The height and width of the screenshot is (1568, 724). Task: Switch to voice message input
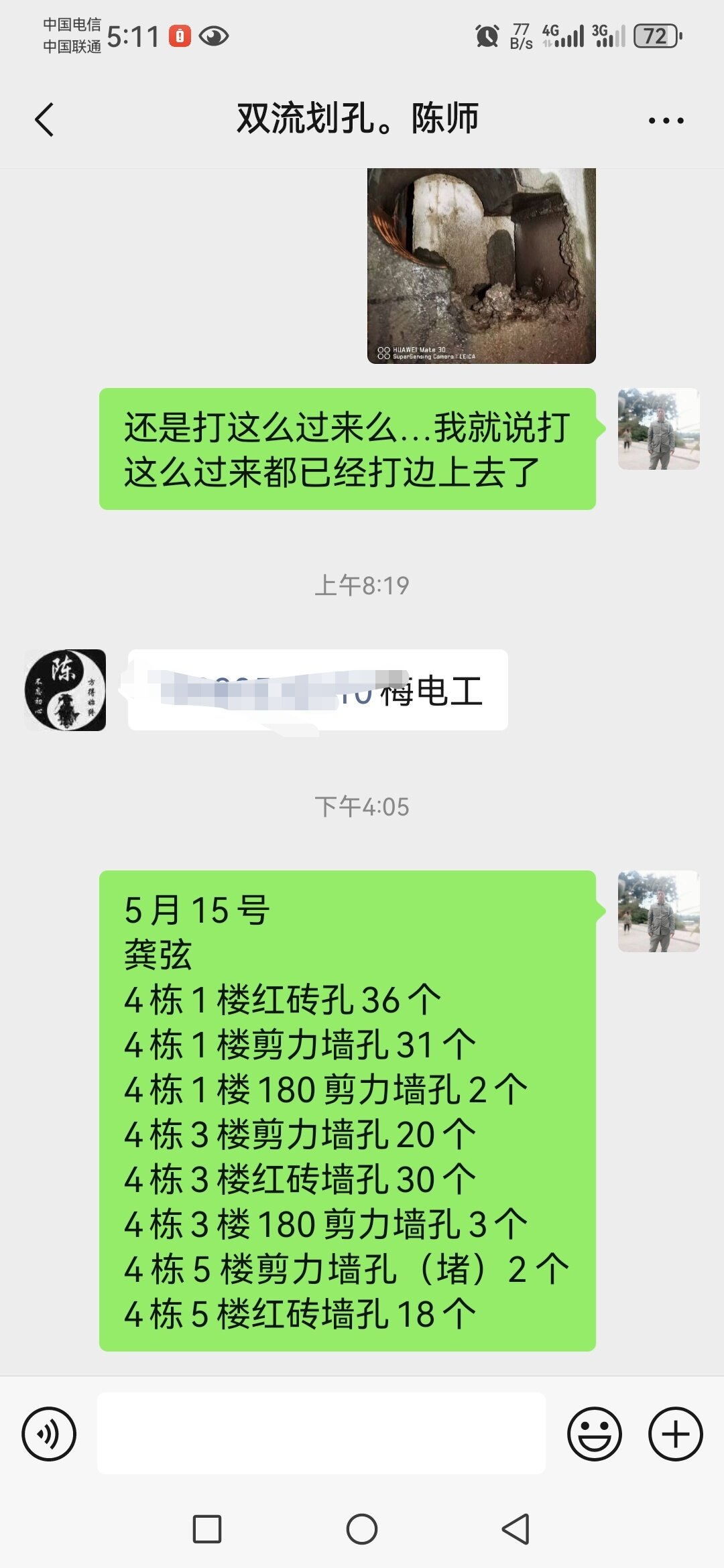49,1434
